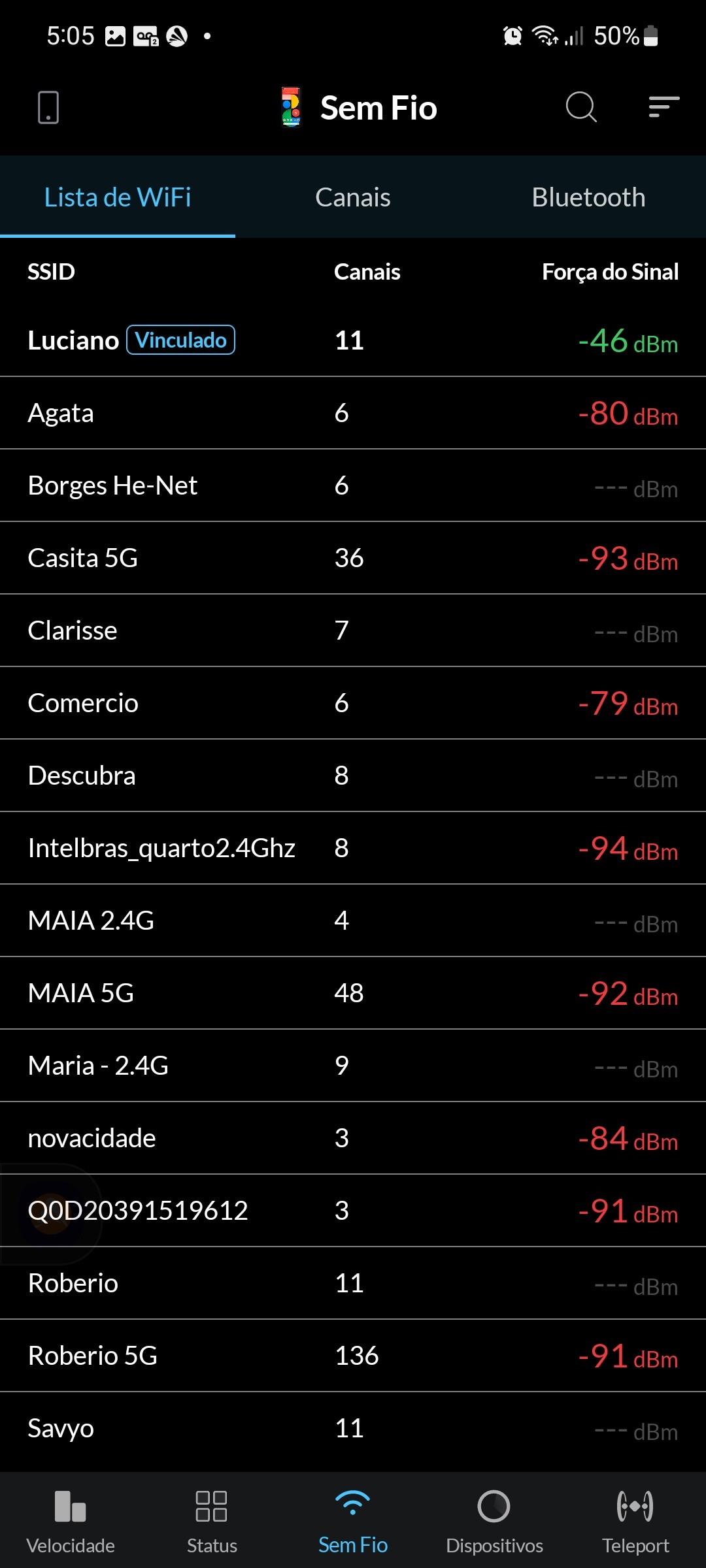This screenshot has width=706, height=1568.
Task: Open the Comercio network entry
Action: (353, 703)
